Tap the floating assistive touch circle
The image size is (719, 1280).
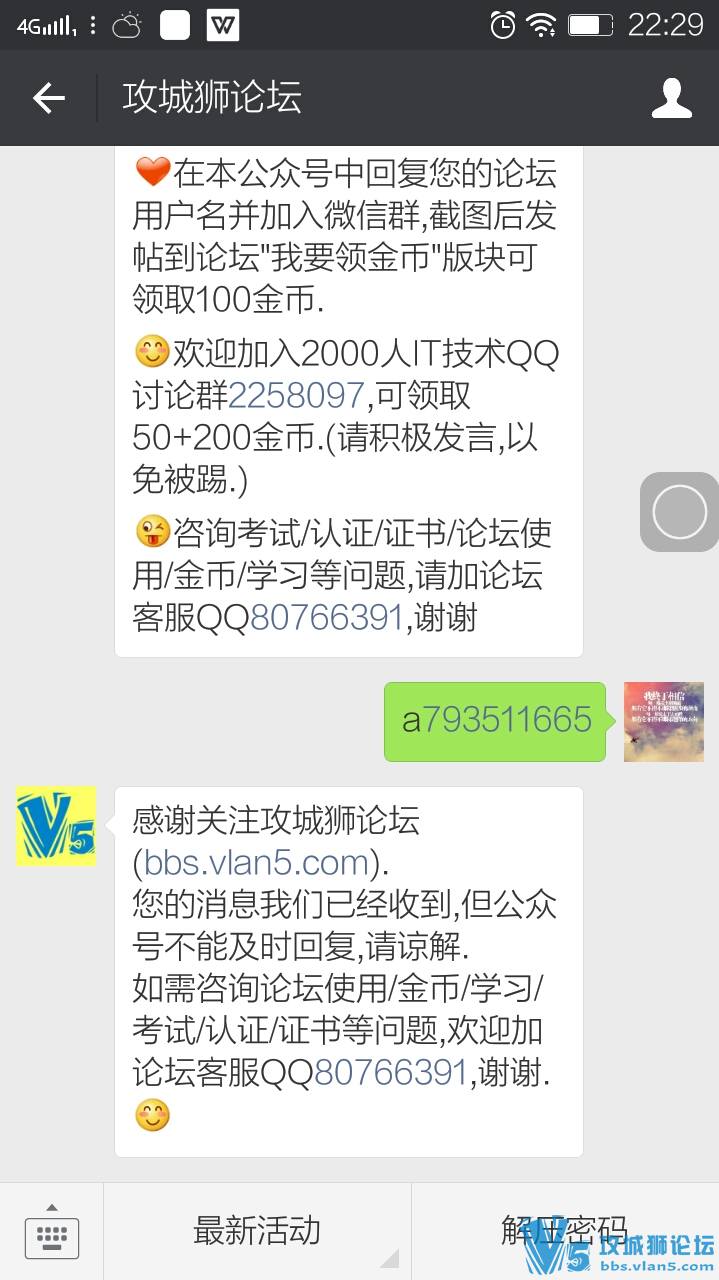click(x=679, y=512)
